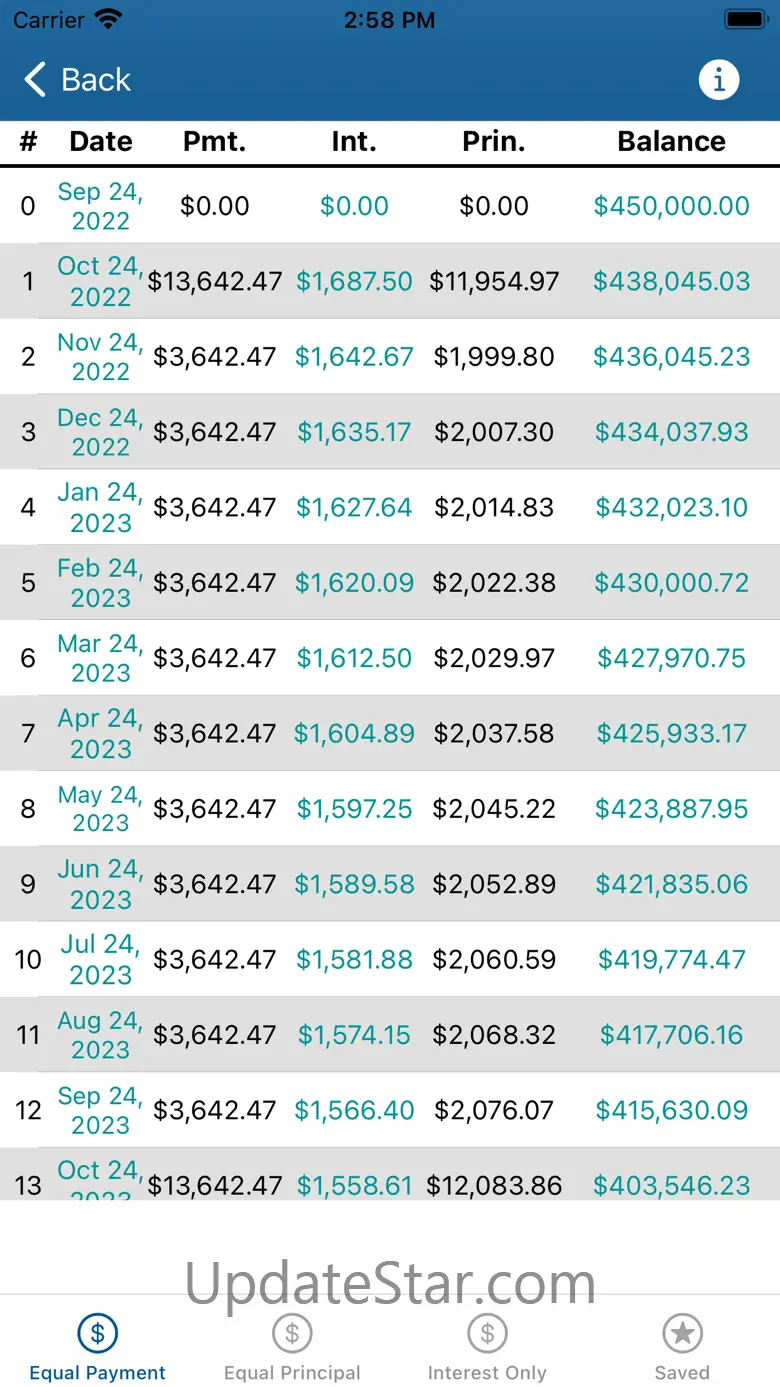Switch to the Interest Only tab

(x=487, y=1346)
